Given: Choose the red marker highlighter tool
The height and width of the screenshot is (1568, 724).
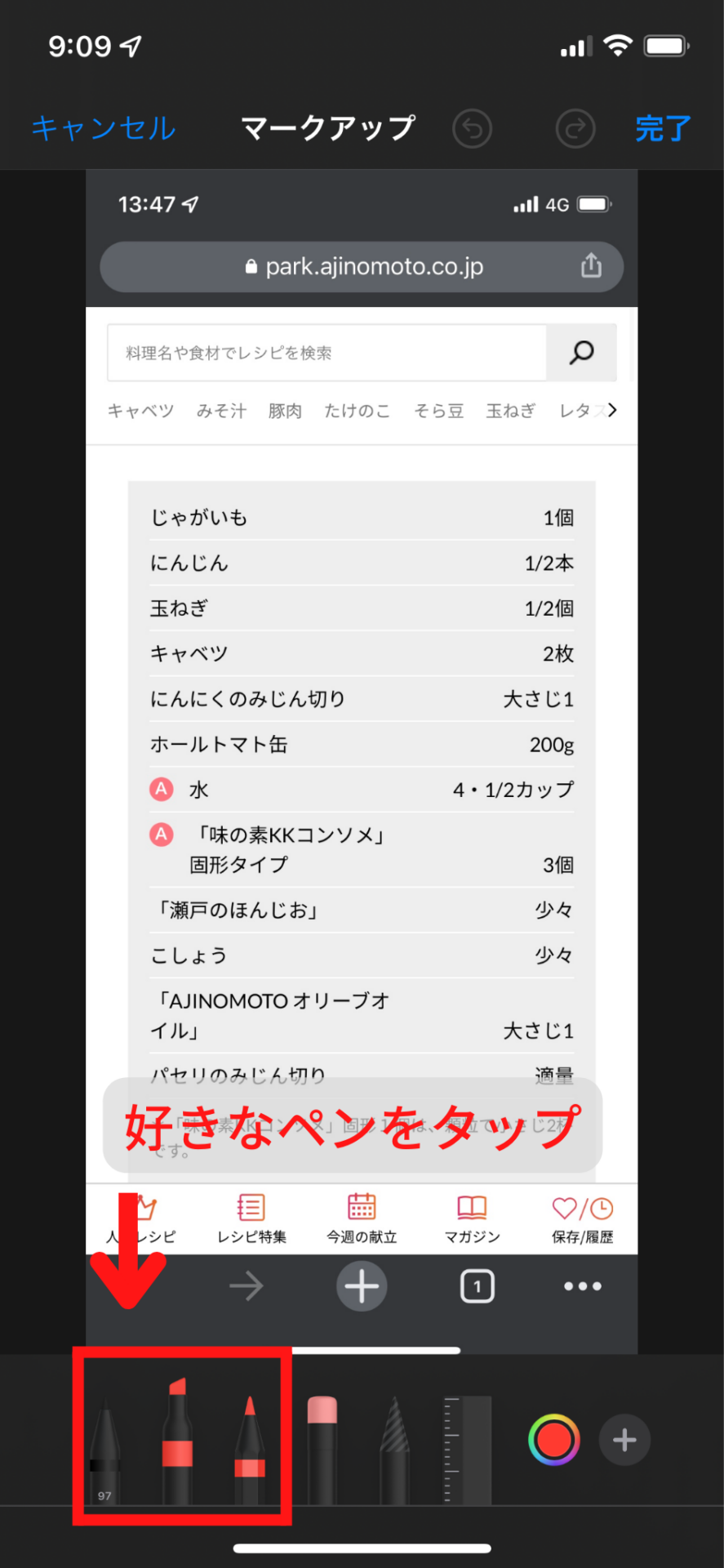Looking at the screenshot, I should tap(178, 1445).
